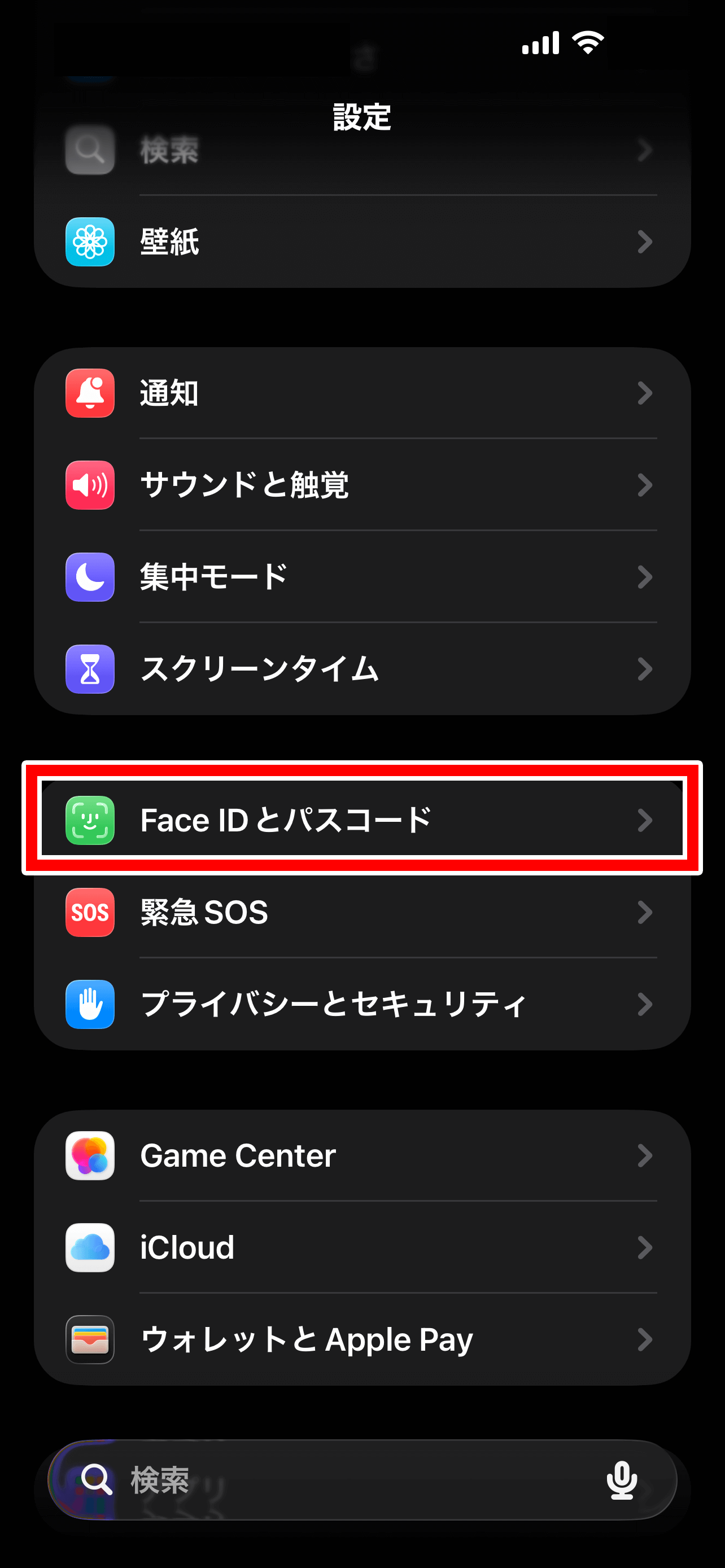Viewport: 725px width, 1568px height.
Task: Open 集中モード focus settings
Action: [361, 577]
